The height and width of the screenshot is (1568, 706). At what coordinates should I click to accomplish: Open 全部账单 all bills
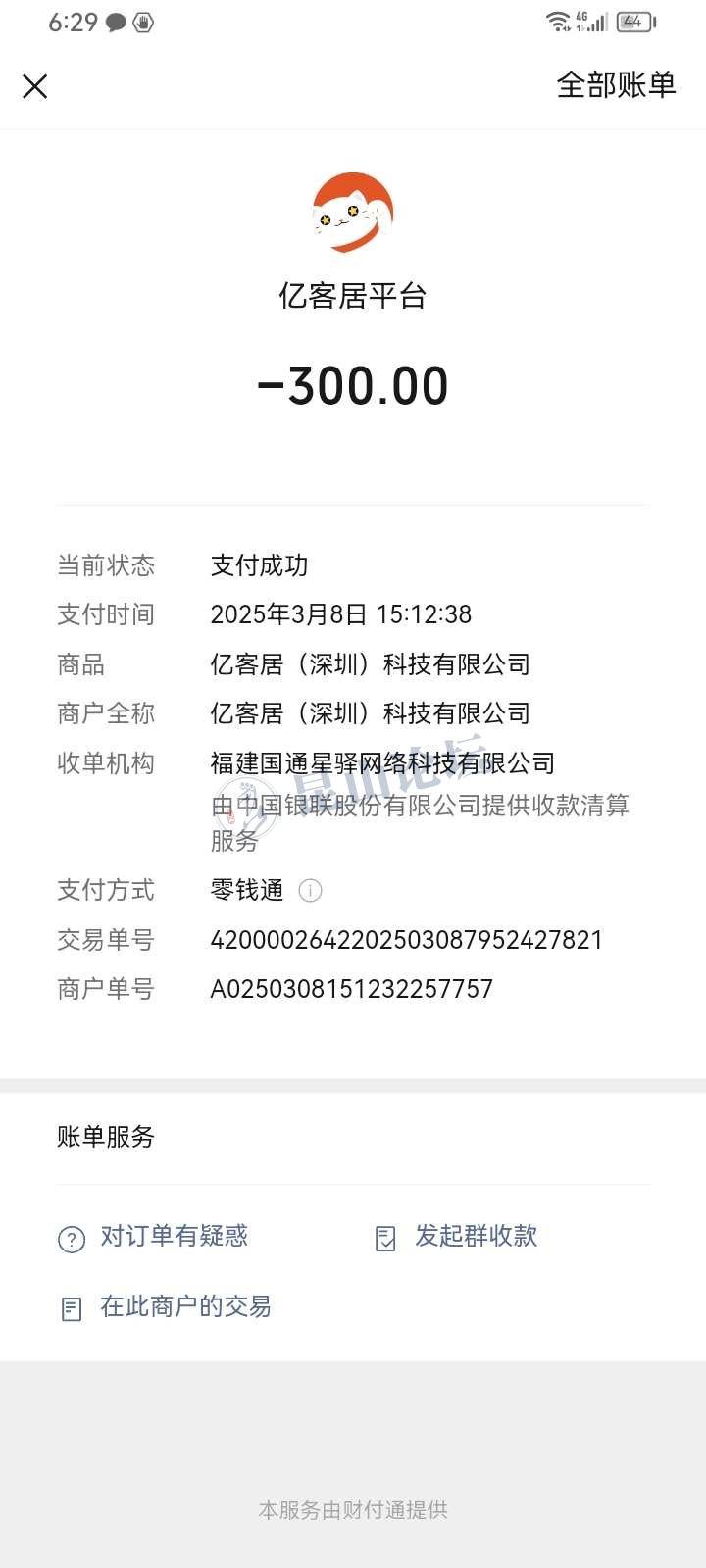(x=616, y=85)
